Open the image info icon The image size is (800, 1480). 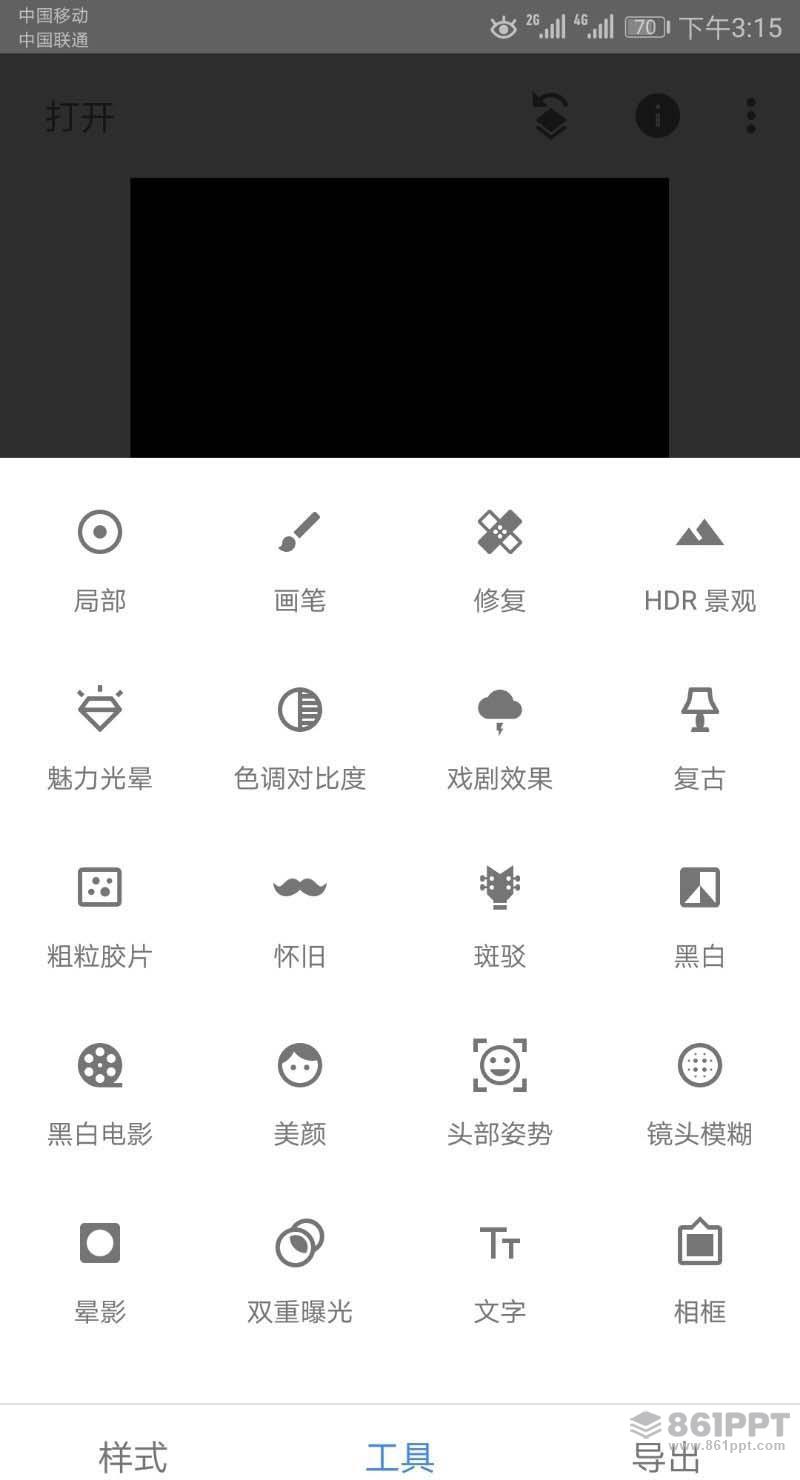pos(657,116)
